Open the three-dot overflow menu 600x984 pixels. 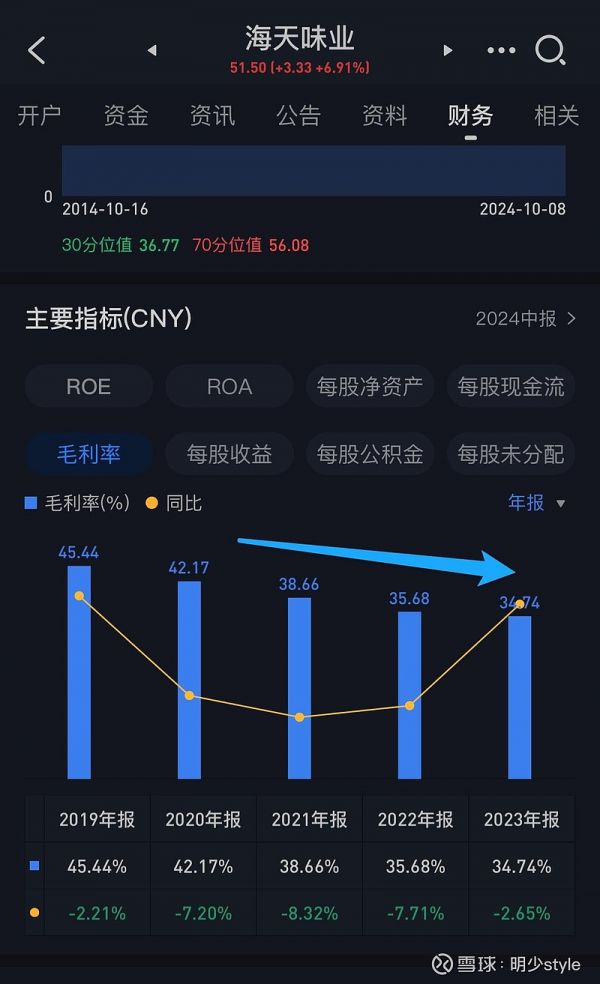501,50
